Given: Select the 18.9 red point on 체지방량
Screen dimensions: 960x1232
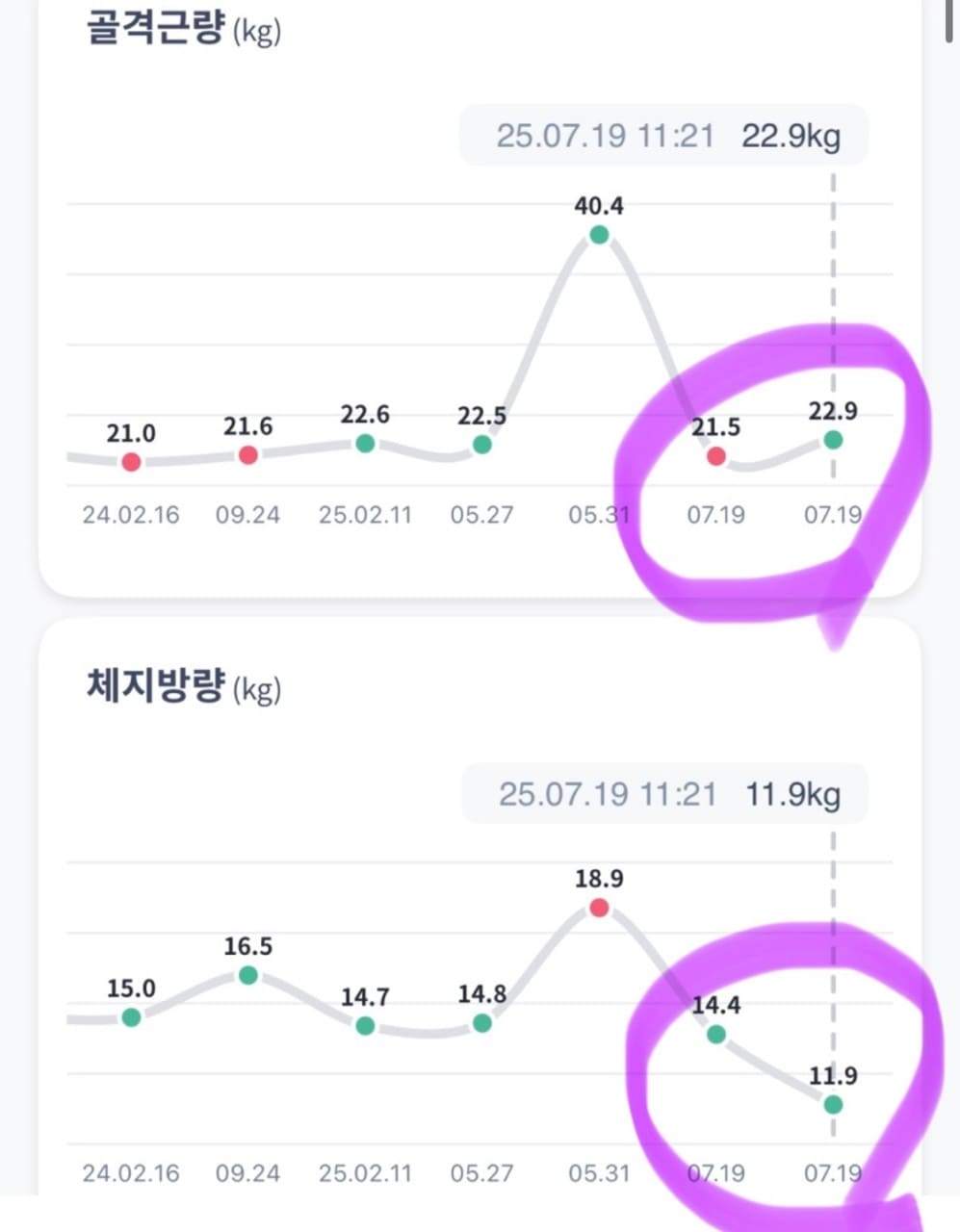Looking at the screenshot, I should pyautogui.click(x=599, y=908).
